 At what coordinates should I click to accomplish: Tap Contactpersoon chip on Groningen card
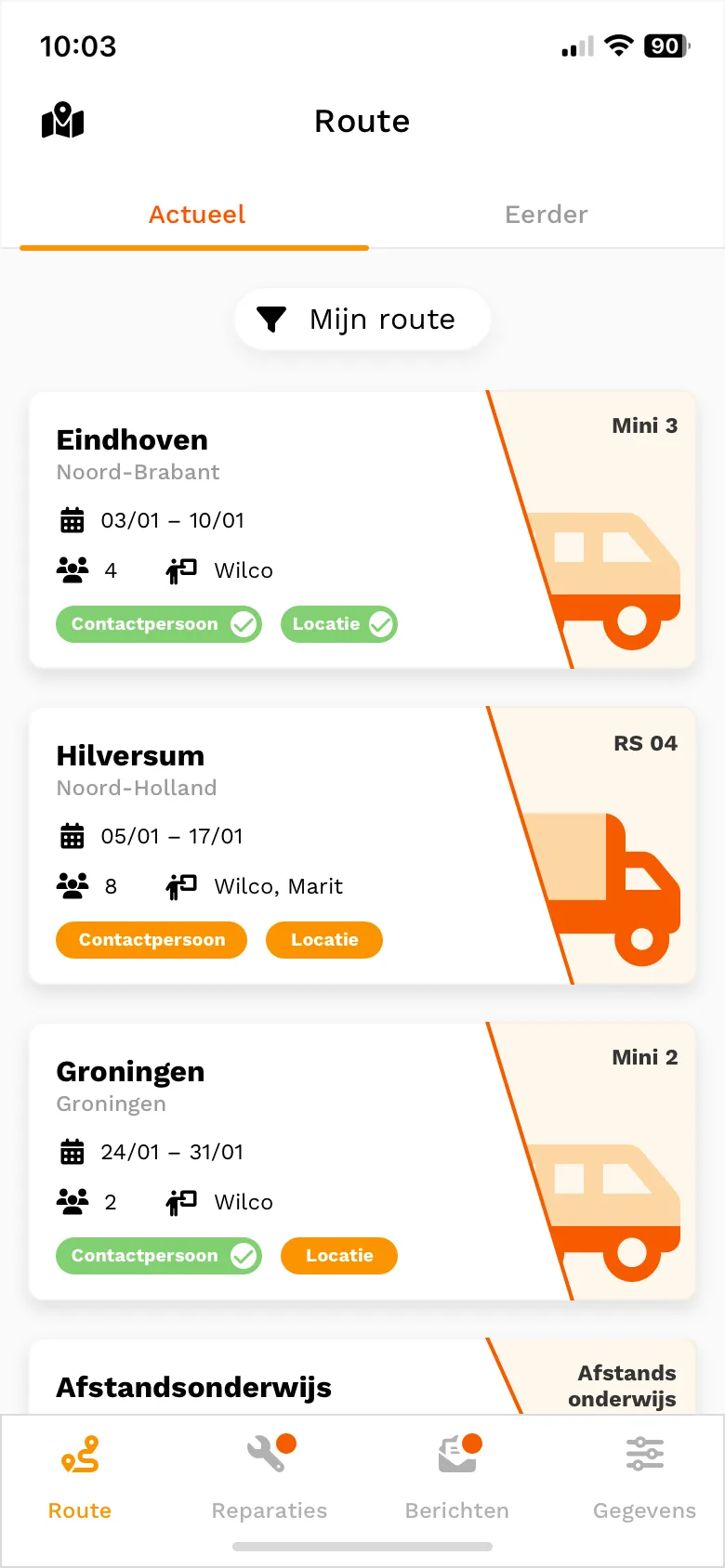159,1256
